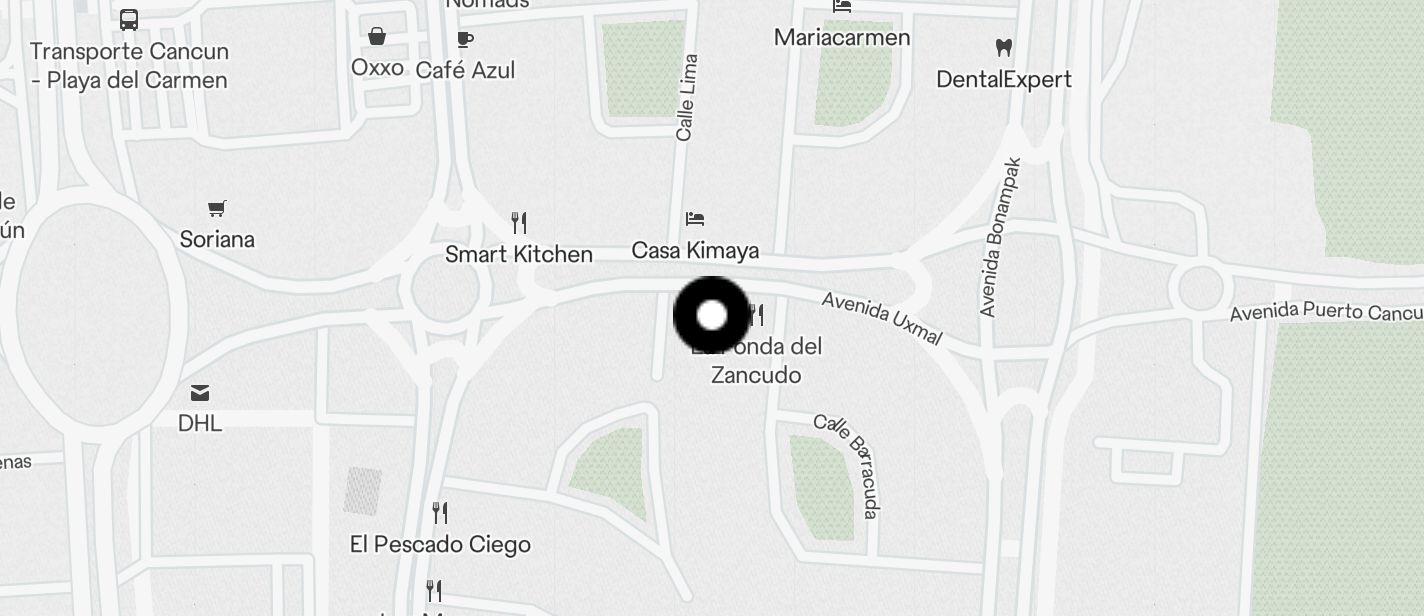Open the Soriana store marker
This screenshot has width=1424, height=616.
point(217,209)
